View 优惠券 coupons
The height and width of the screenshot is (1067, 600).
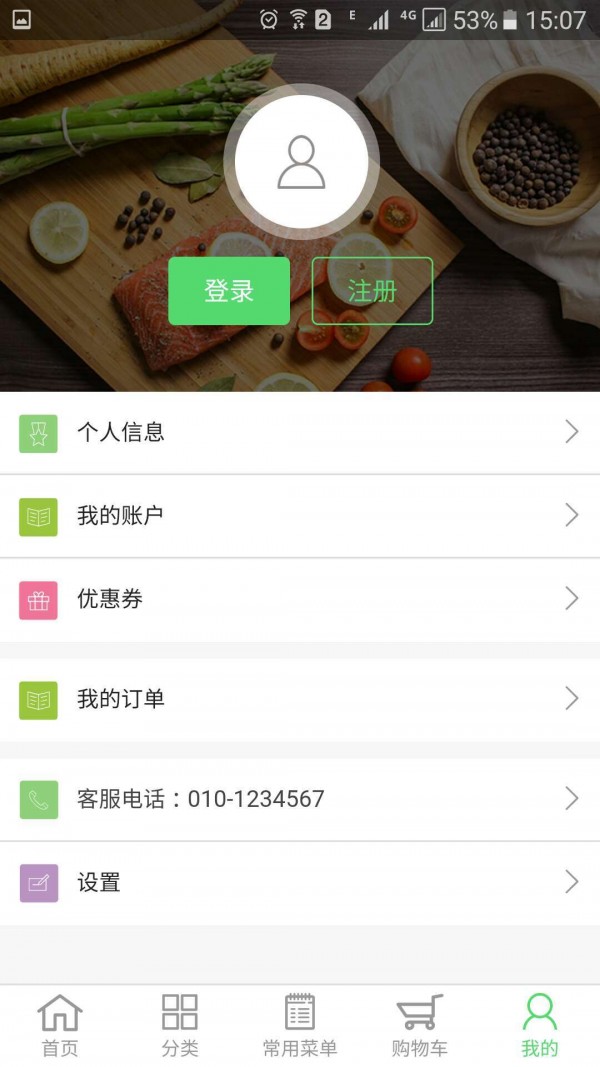point(300,599)
